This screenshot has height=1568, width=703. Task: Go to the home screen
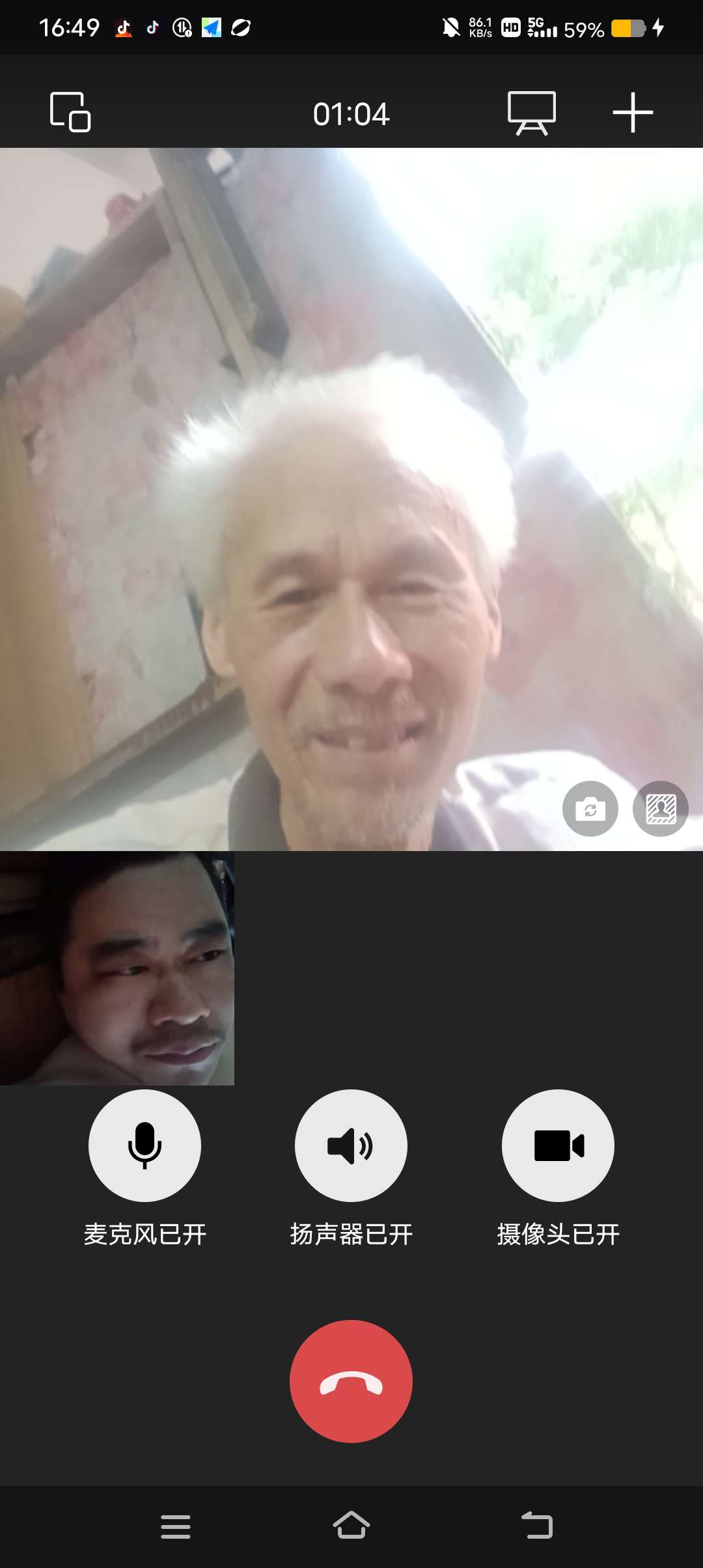pos(351,1525)
